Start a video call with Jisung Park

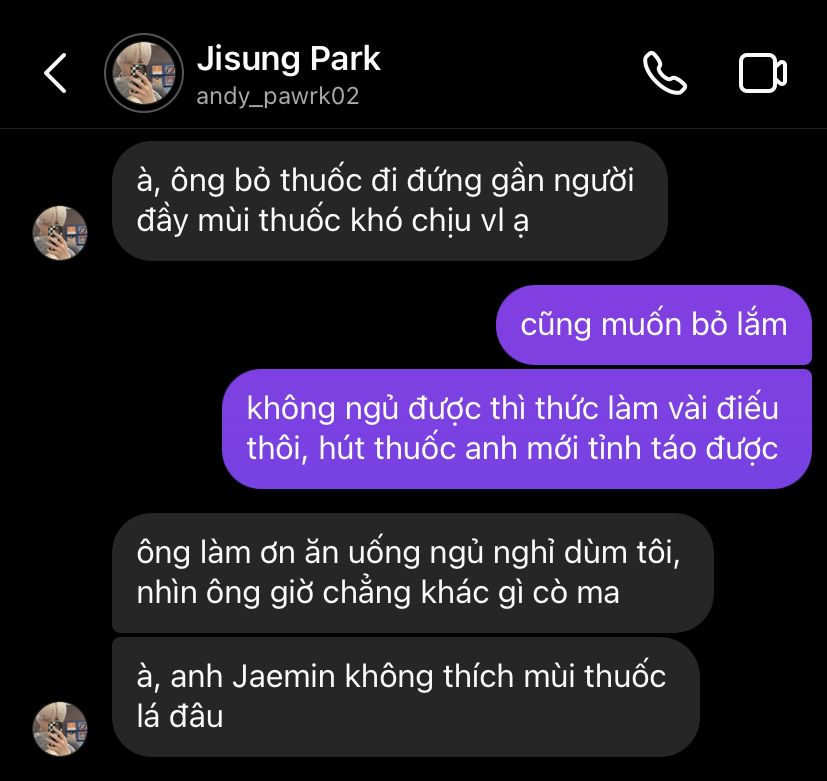tap(762, 73)
